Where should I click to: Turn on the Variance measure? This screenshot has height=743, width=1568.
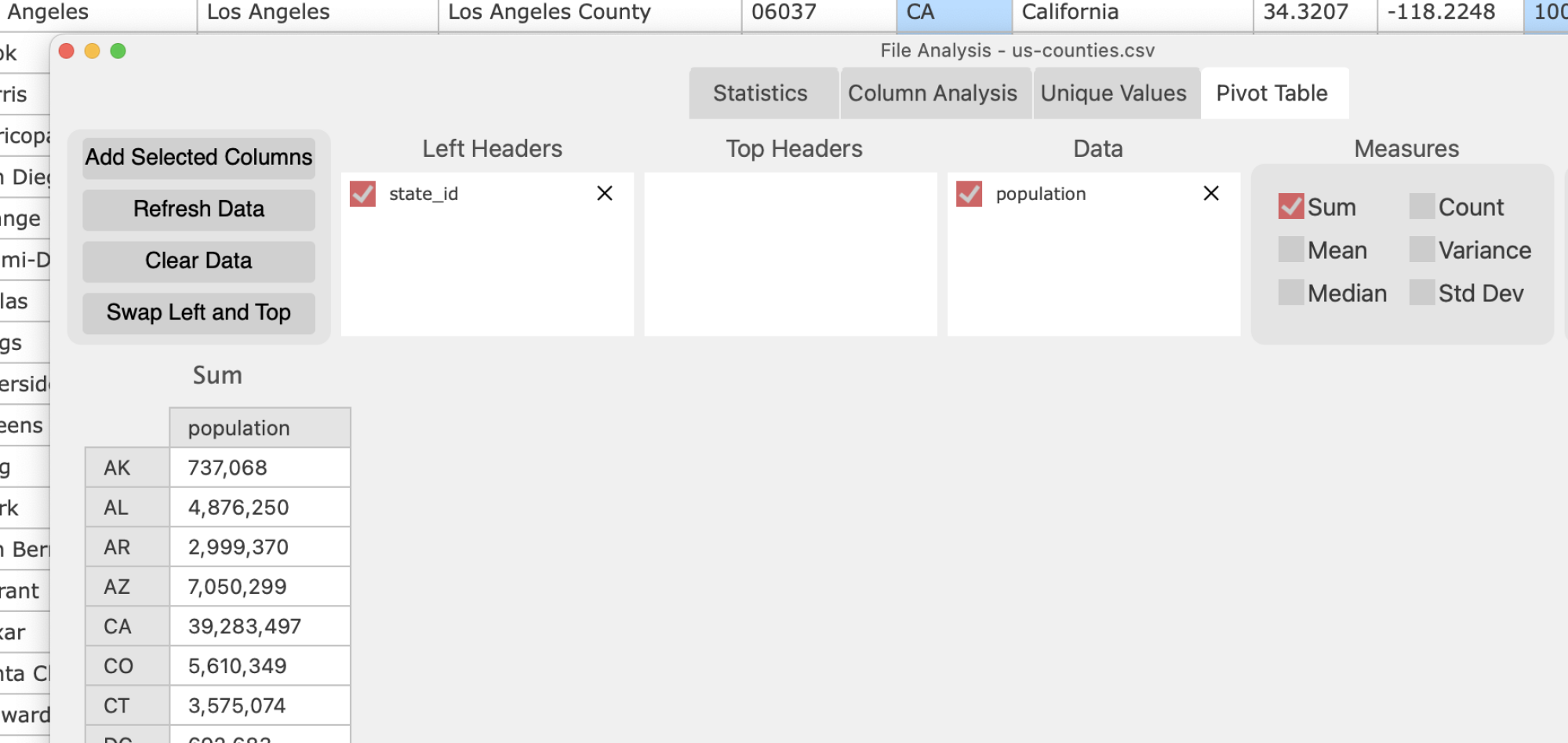(1421, 249)
